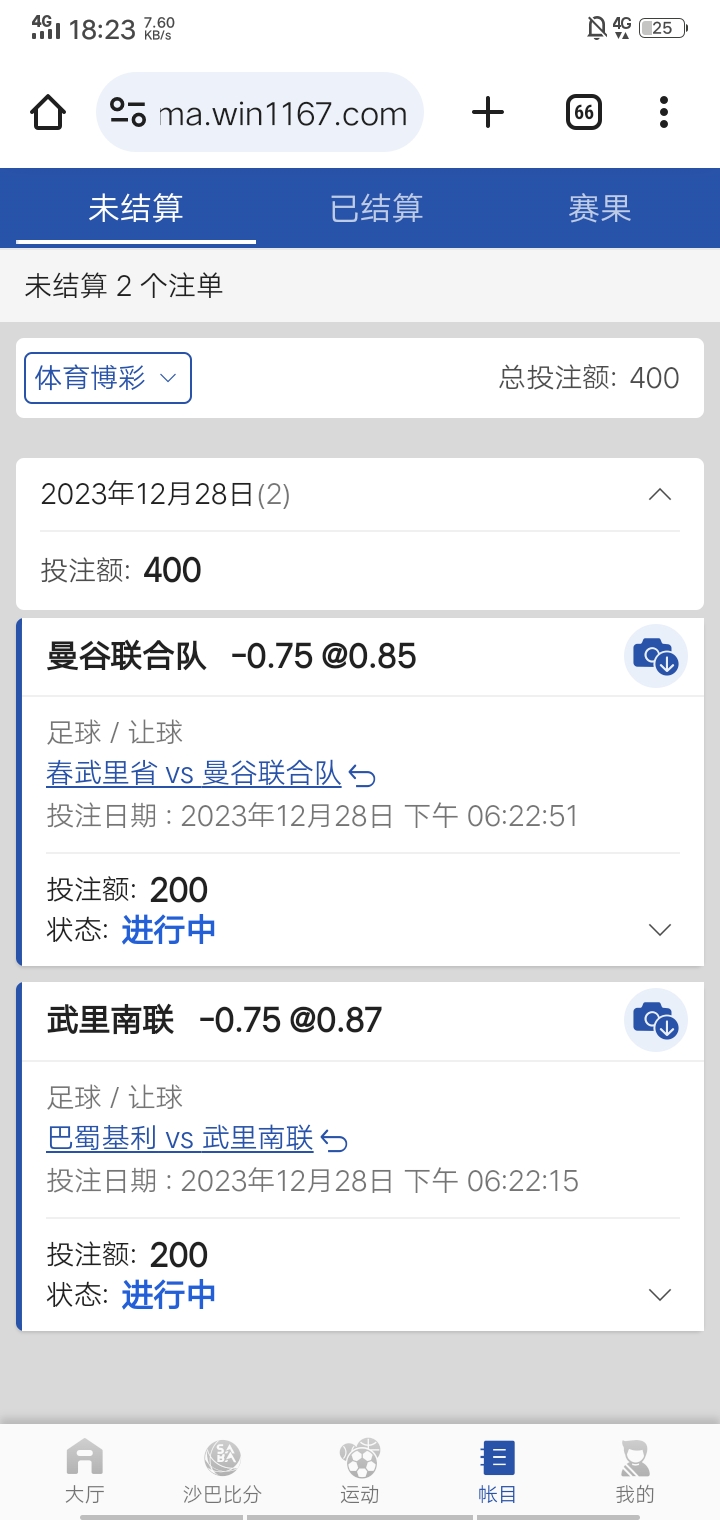The image size is (720, 1520).
Task: Switch to the 赛果 tab
Action: coord(599,208)
